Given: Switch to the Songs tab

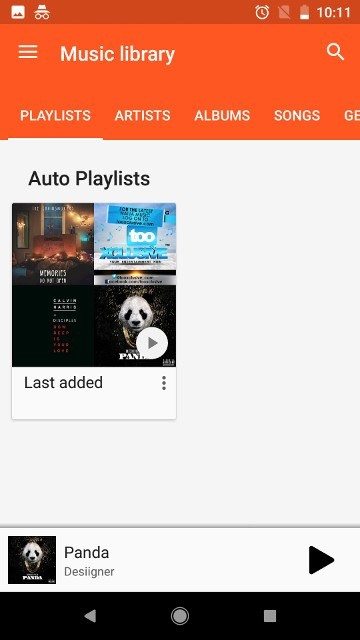Looking at the screenshot, I should click(x=297, y=116).
